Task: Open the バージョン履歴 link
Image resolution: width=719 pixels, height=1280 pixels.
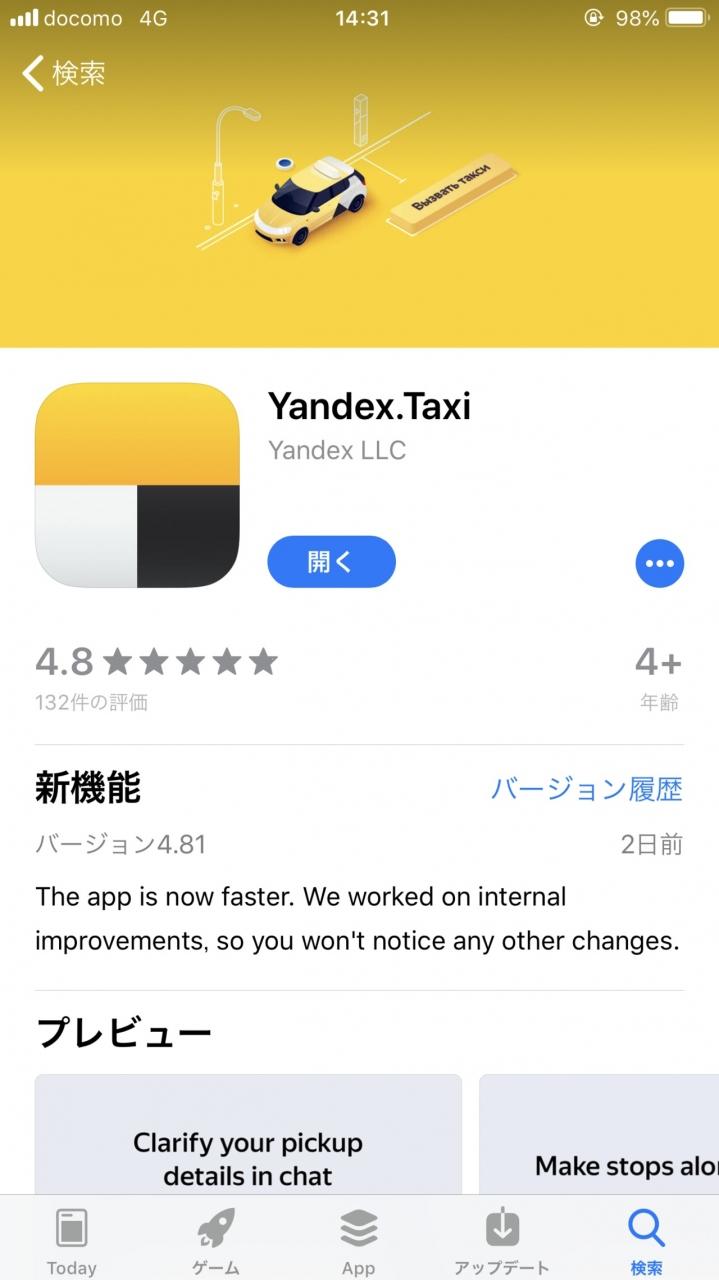Action: [x=586, y=789]
